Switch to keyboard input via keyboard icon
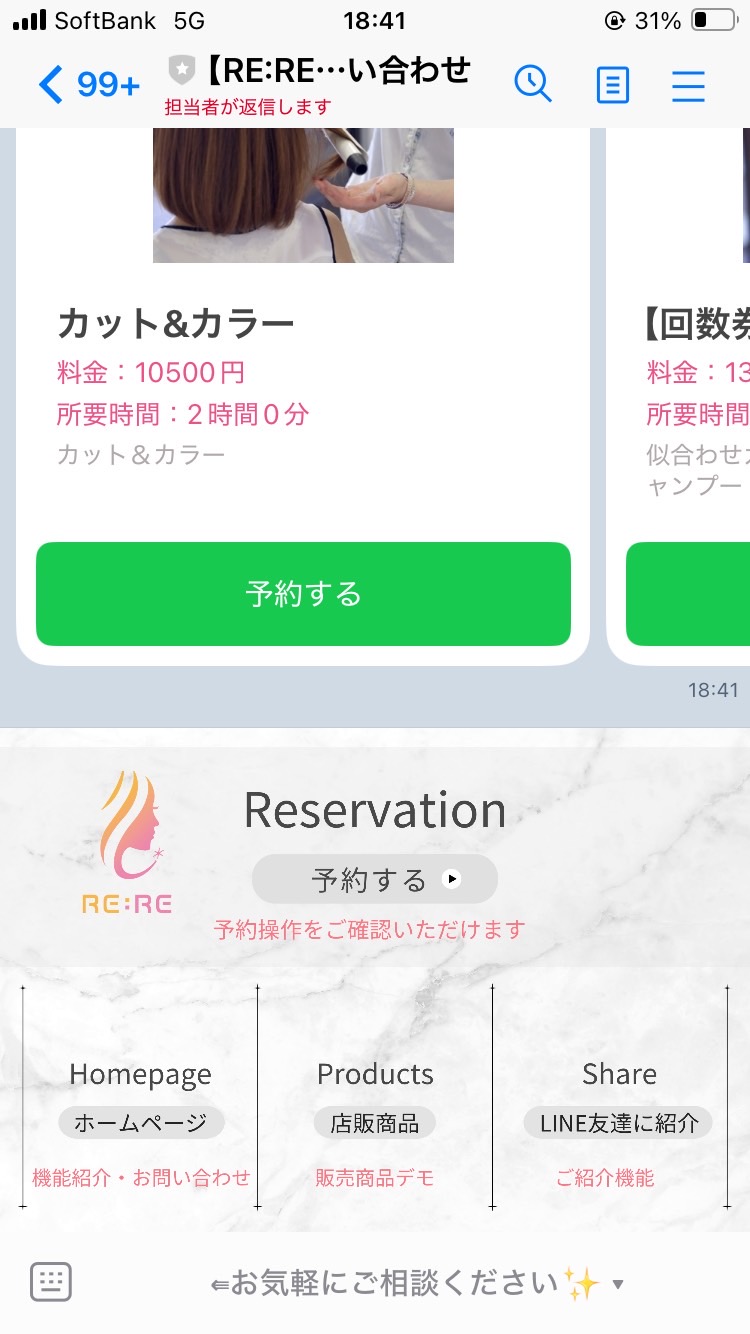This screenshot has width=750, height=1334. [x=51, y=1281]
